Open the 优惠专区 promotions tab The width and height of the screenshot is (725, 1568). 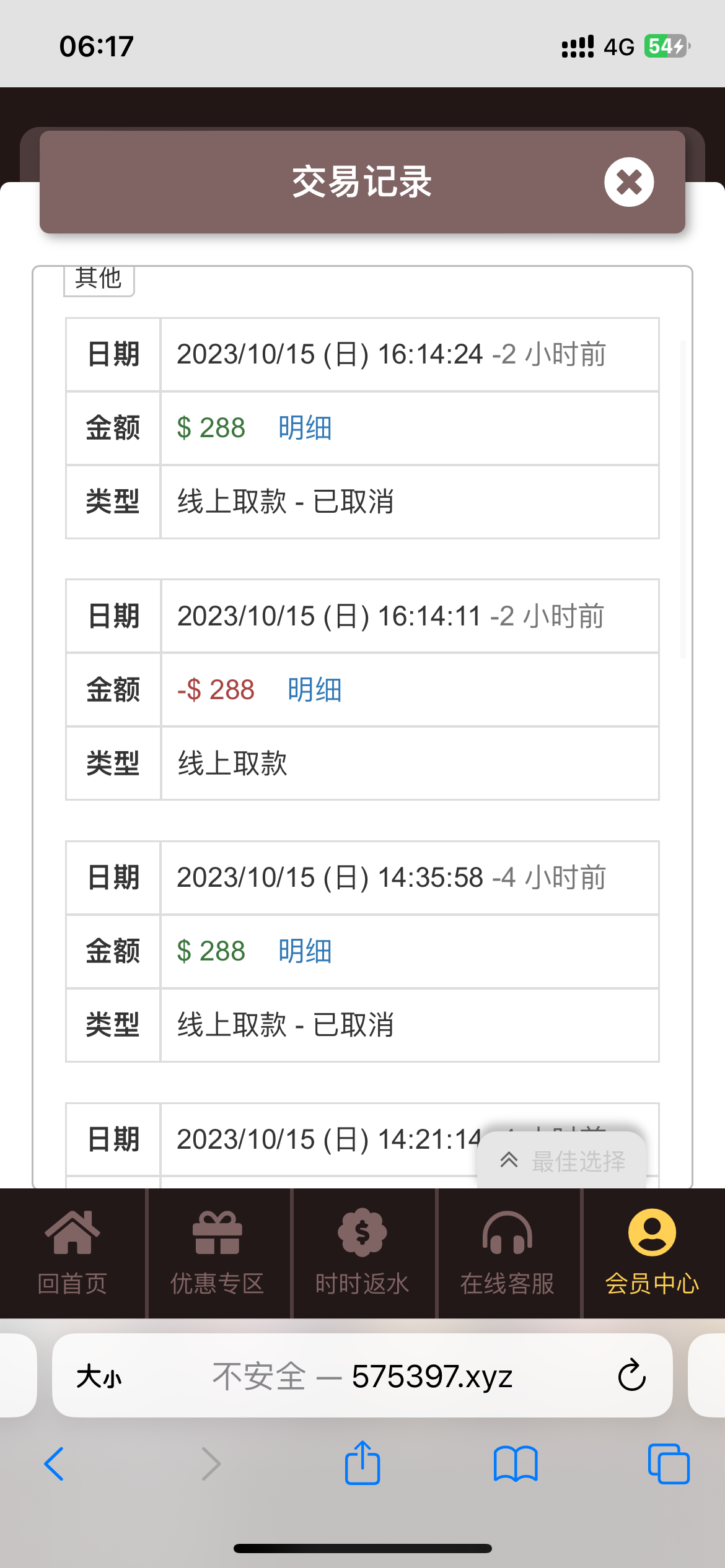click(217, 1253)
